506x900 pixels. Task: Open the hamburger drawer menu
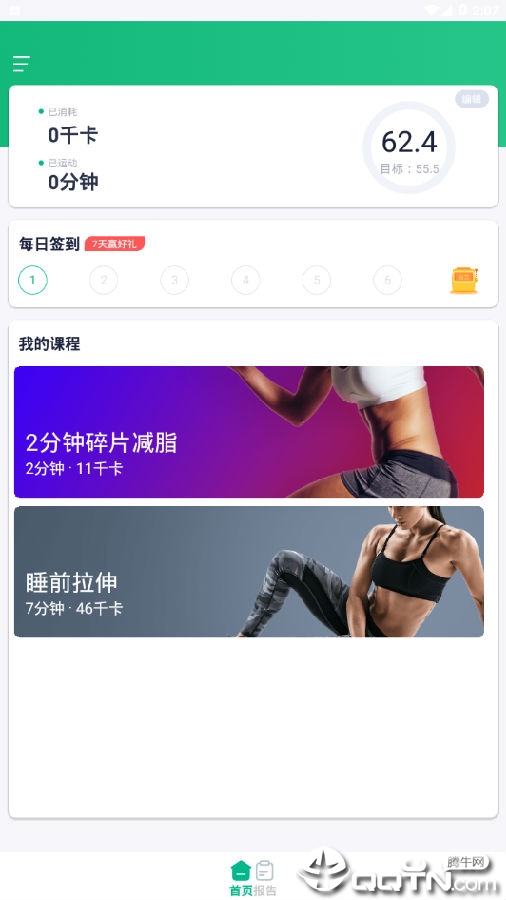(x=21, y=63)
